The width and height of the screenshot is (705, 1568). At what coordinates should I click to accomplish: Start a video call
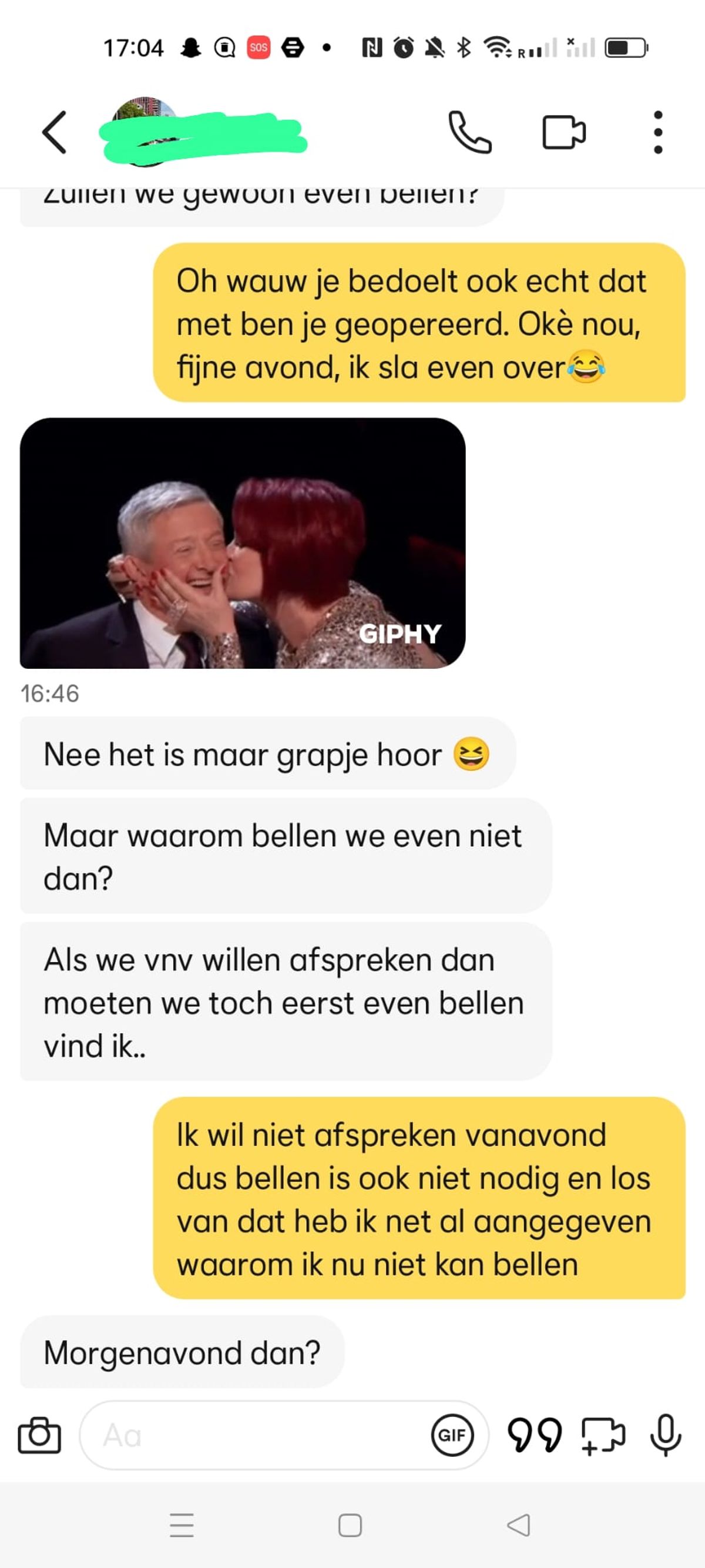563,132
